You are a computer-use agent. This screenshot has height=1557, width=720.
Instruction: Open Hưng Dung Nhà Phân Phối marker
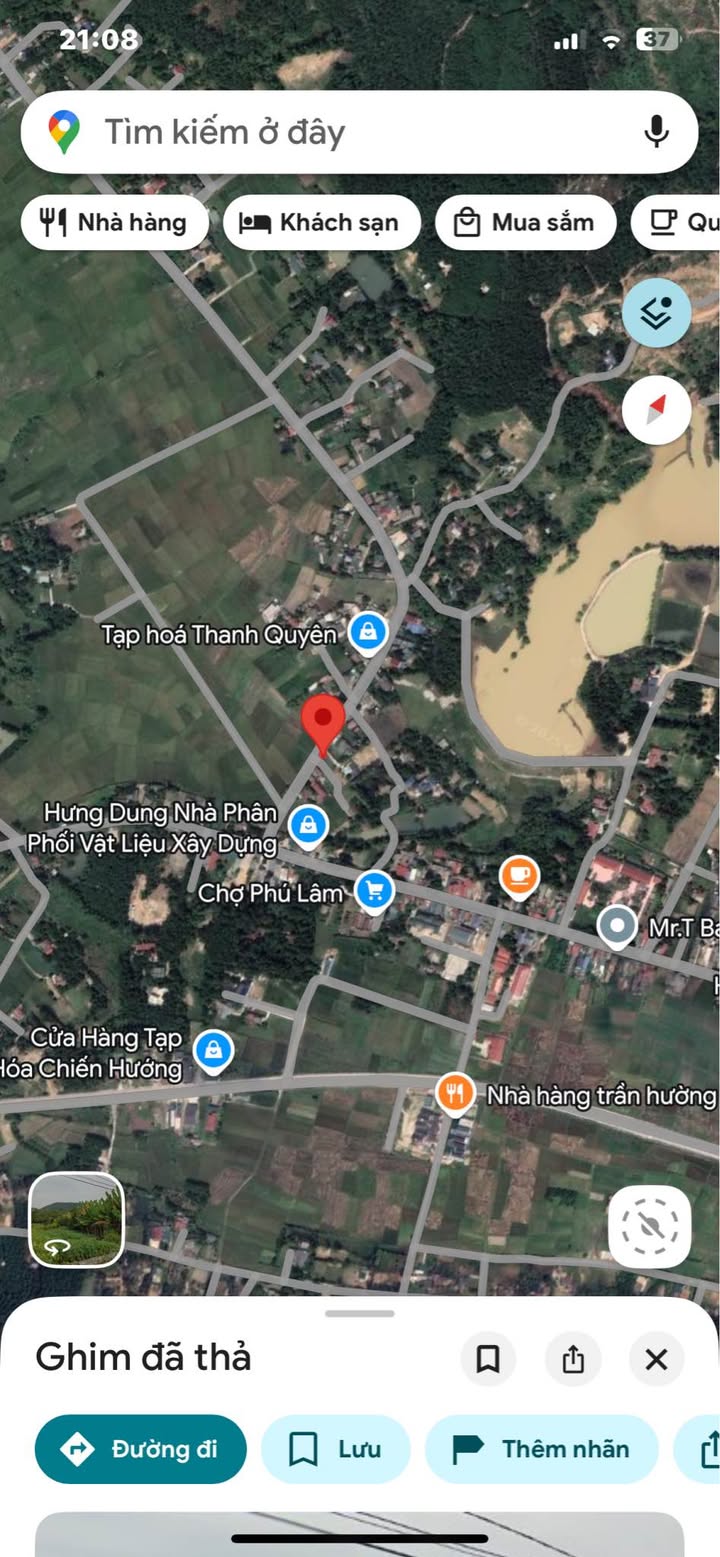[x=308, y=826]
